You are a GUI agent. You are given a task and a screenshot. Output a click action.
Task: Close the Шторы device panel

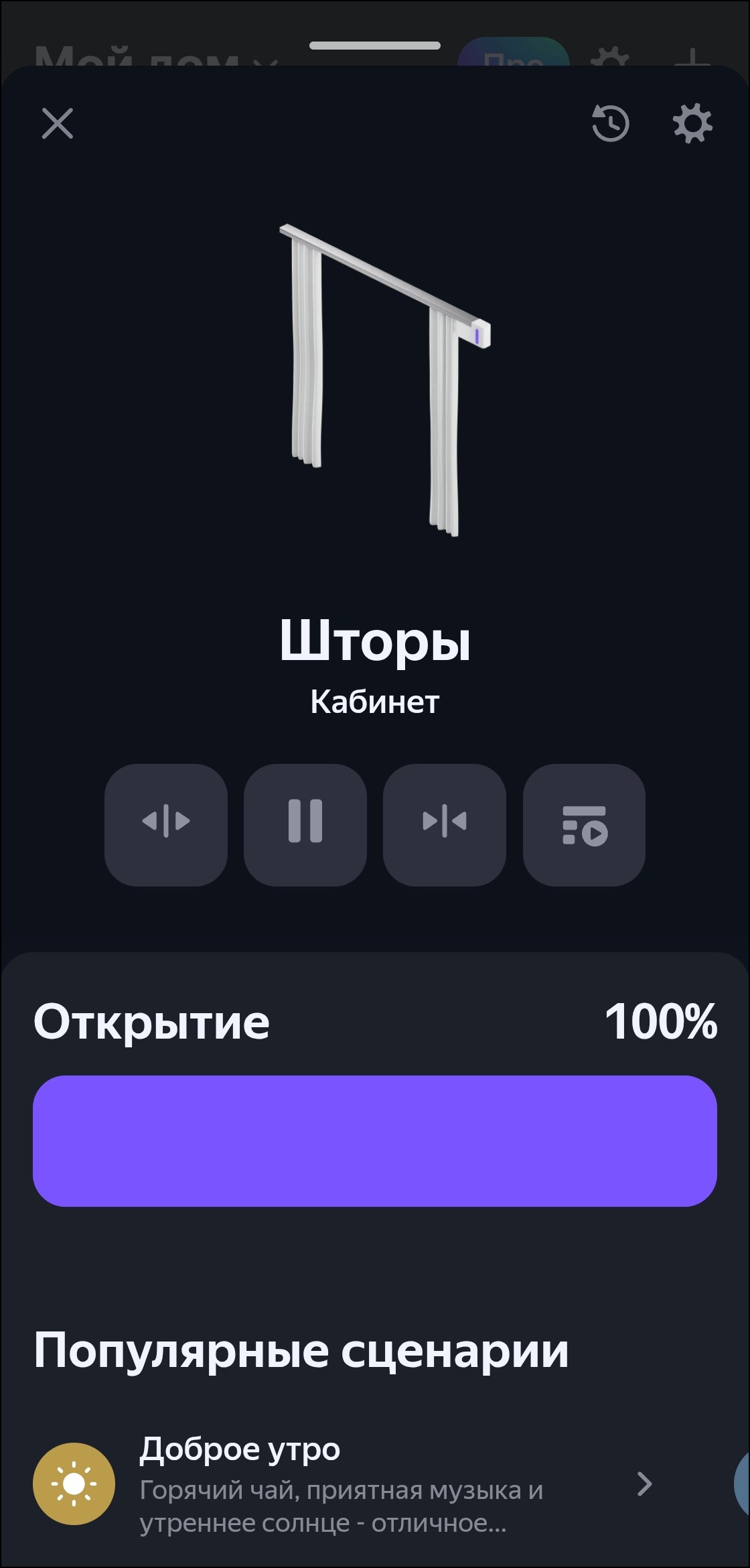[58, 124]
